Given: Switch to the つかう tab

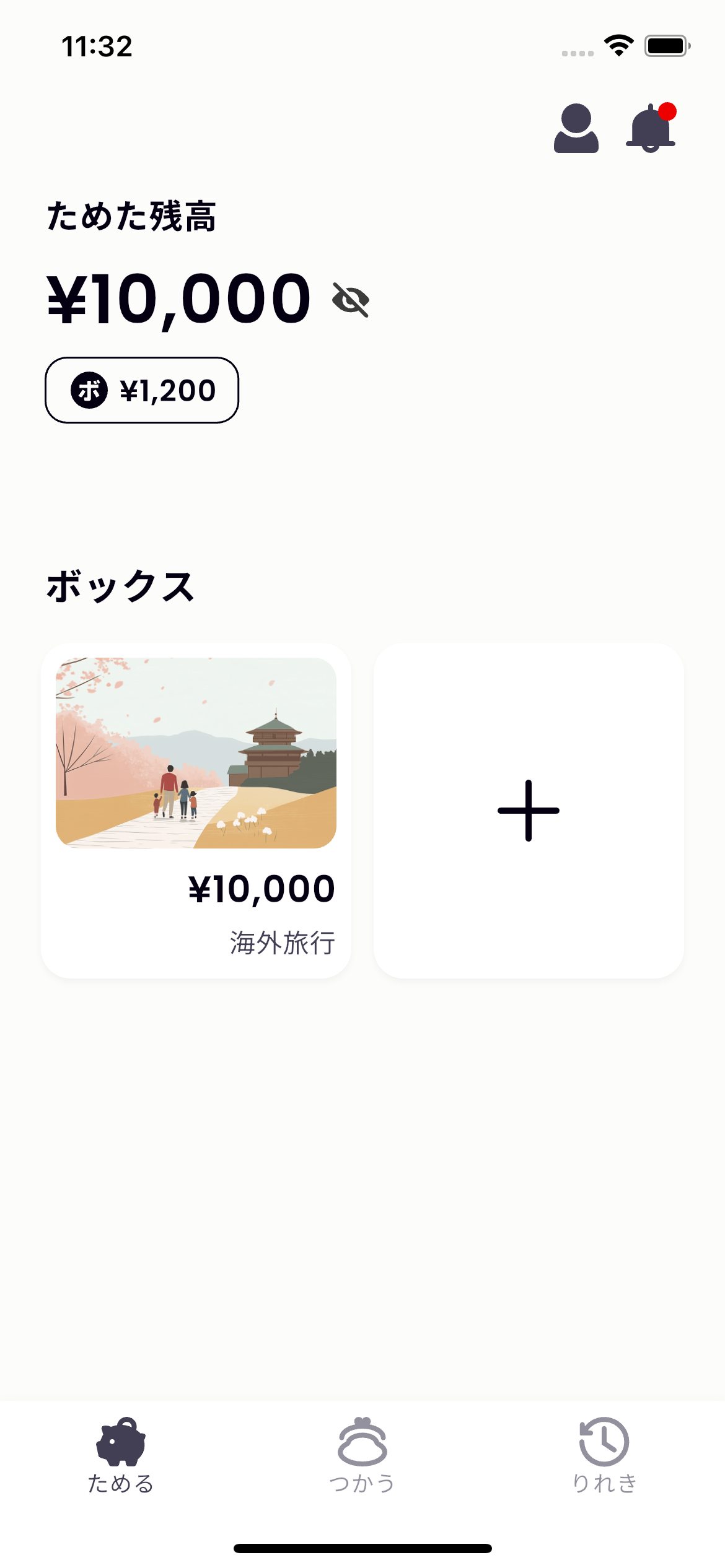Looking at the screenshot, I should coord(362,1455).
